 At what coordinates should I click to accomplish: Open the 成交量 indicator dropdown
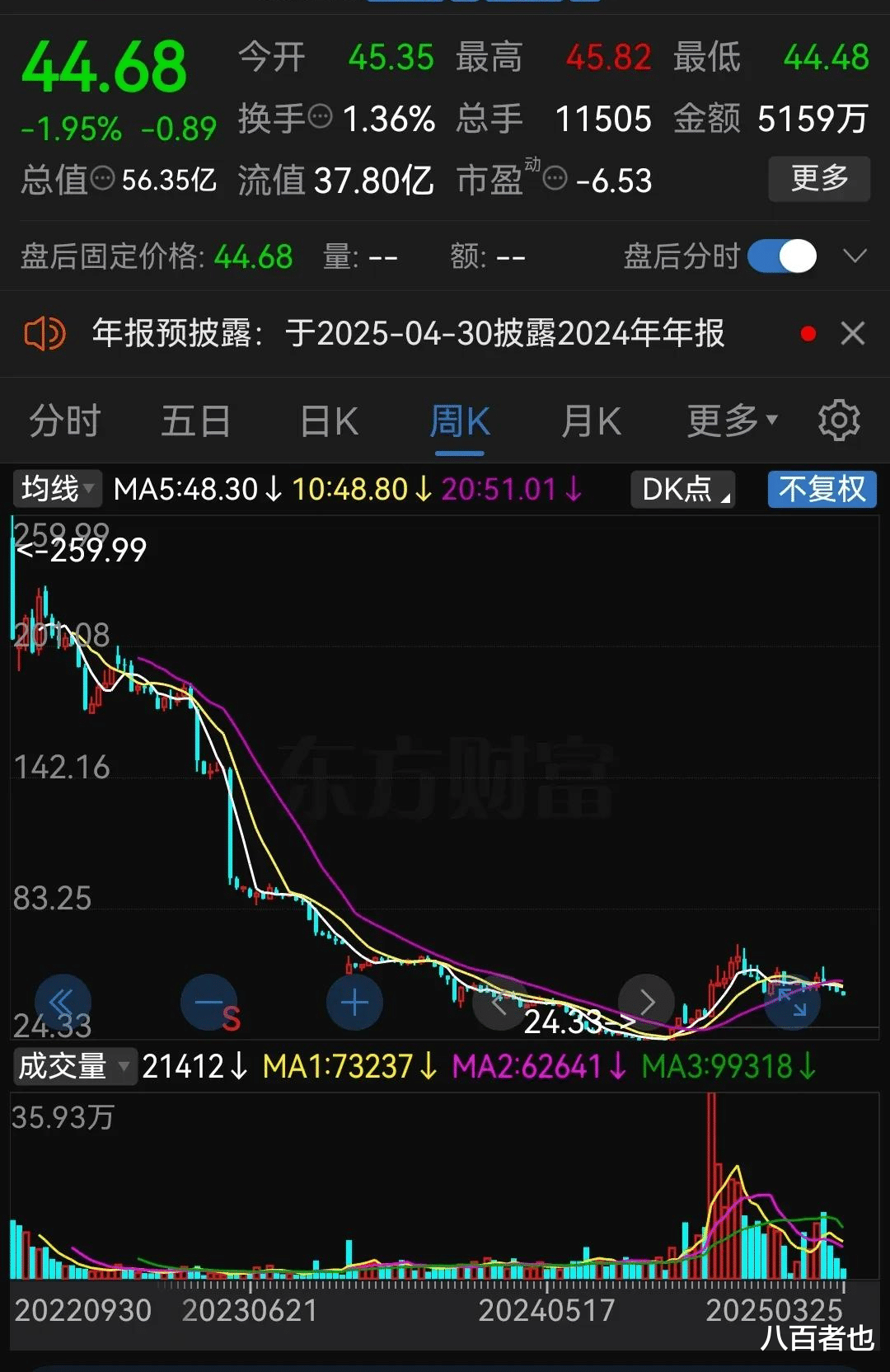[x=73, y=1066]
